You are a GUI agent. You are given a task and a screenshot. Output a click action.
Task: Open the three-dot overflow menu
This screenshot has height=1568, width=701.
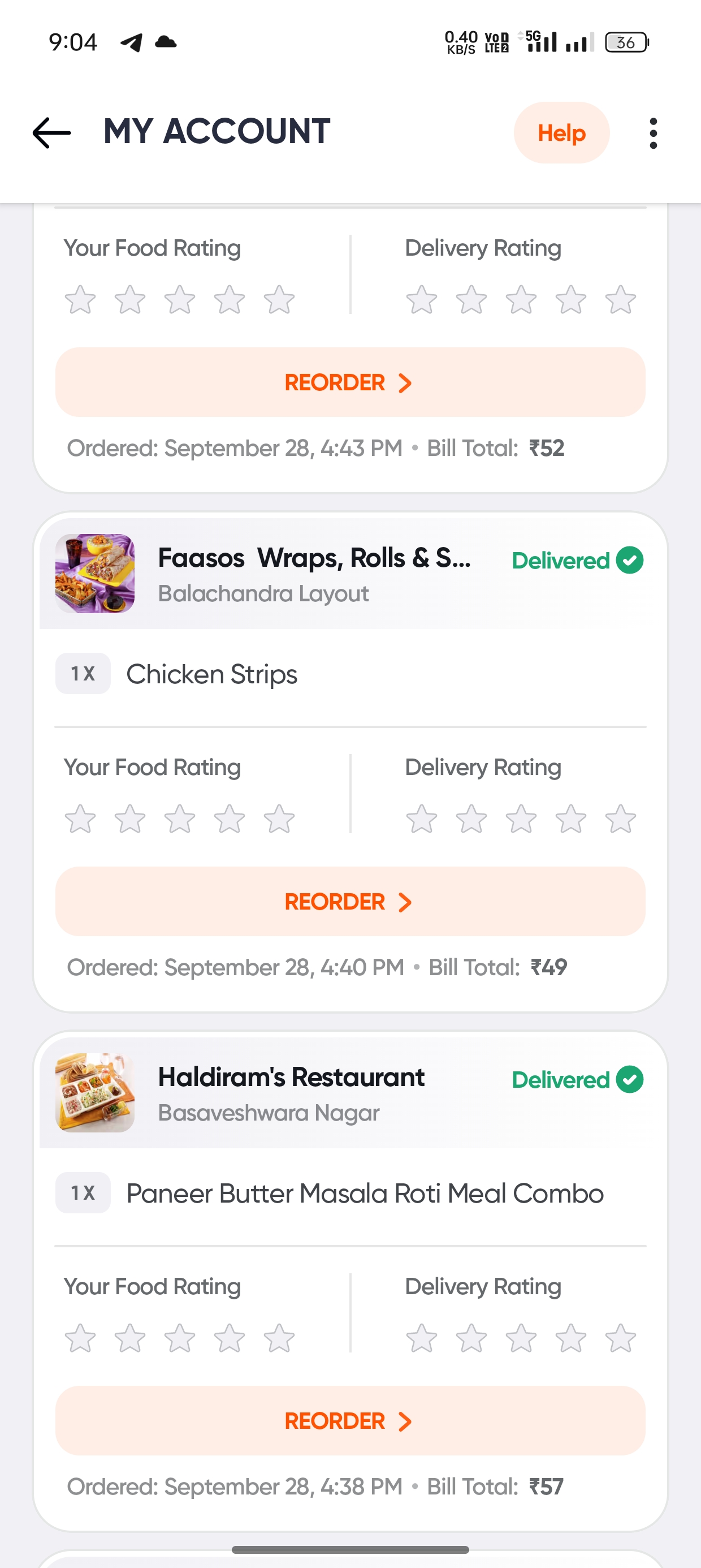click(x=653, y=133)
